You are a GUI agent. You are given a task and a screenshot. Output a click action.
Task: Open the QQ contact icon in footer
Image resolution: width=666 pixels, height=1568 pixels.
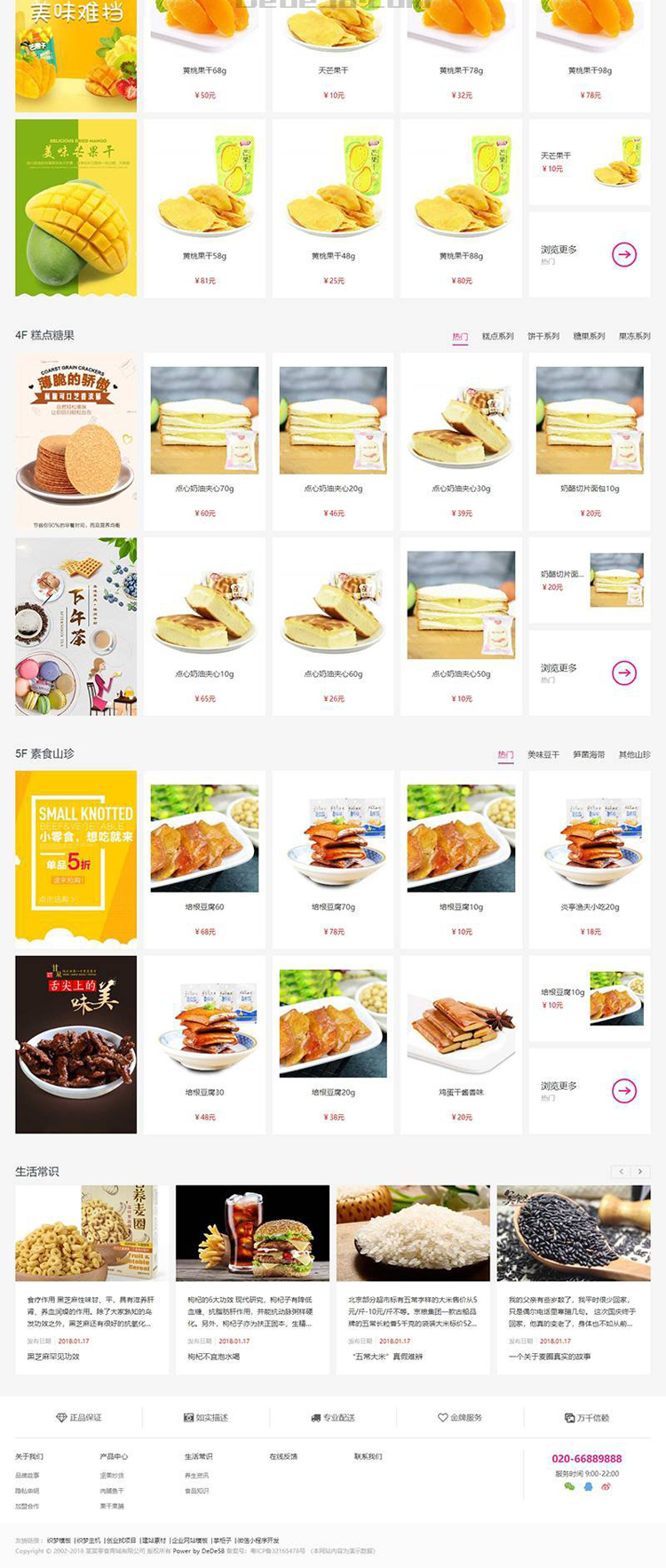(x=588, y=1486)
